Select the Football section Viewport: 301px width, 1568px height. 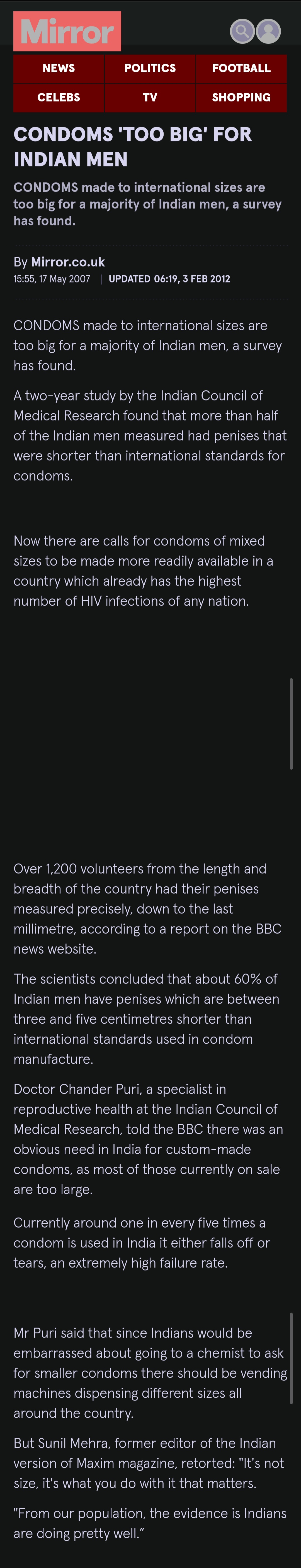(x=241, y=68)
